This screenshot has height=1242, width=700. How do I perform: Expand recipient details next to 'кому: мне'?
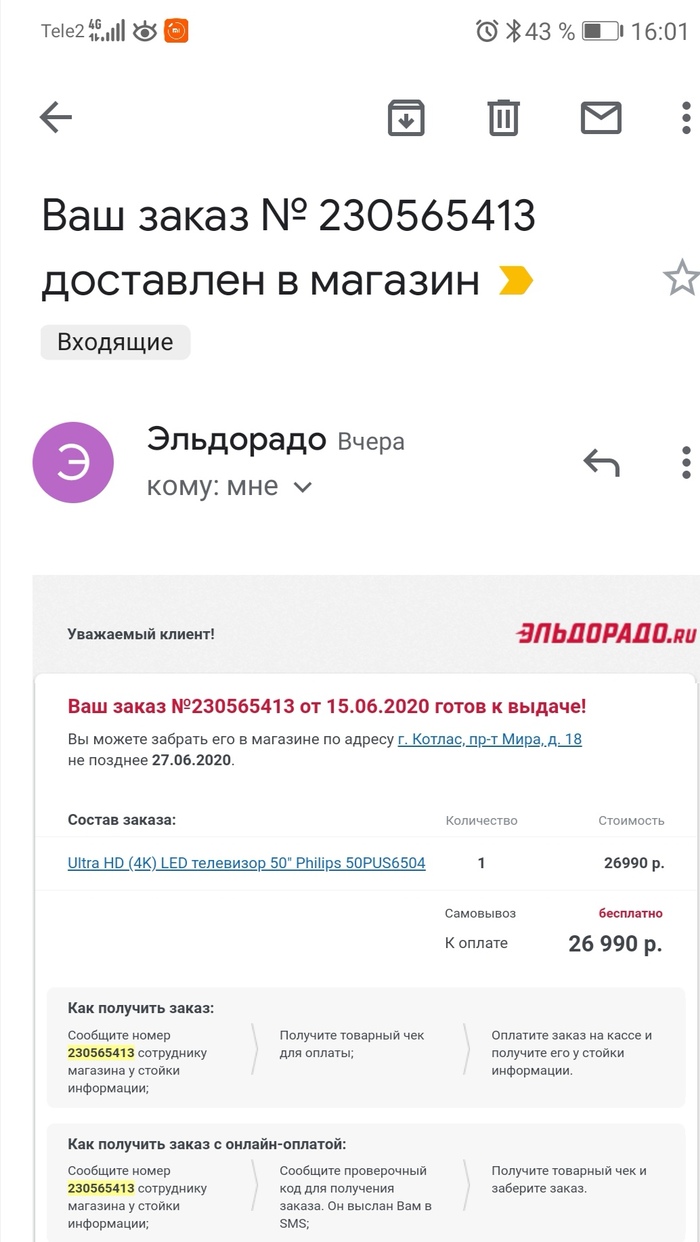tap(302, 488)
